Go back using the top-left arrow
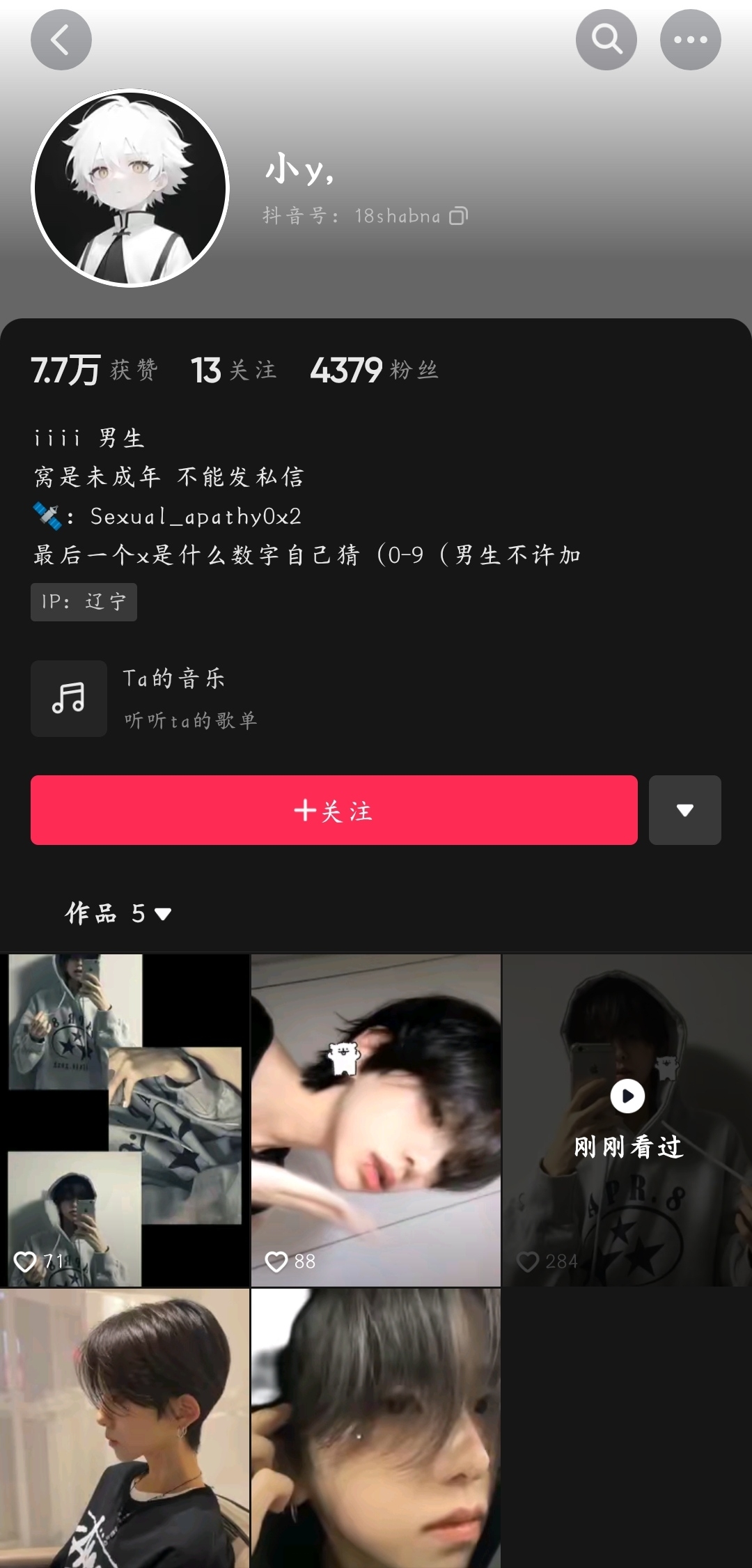 pos(61,40)
